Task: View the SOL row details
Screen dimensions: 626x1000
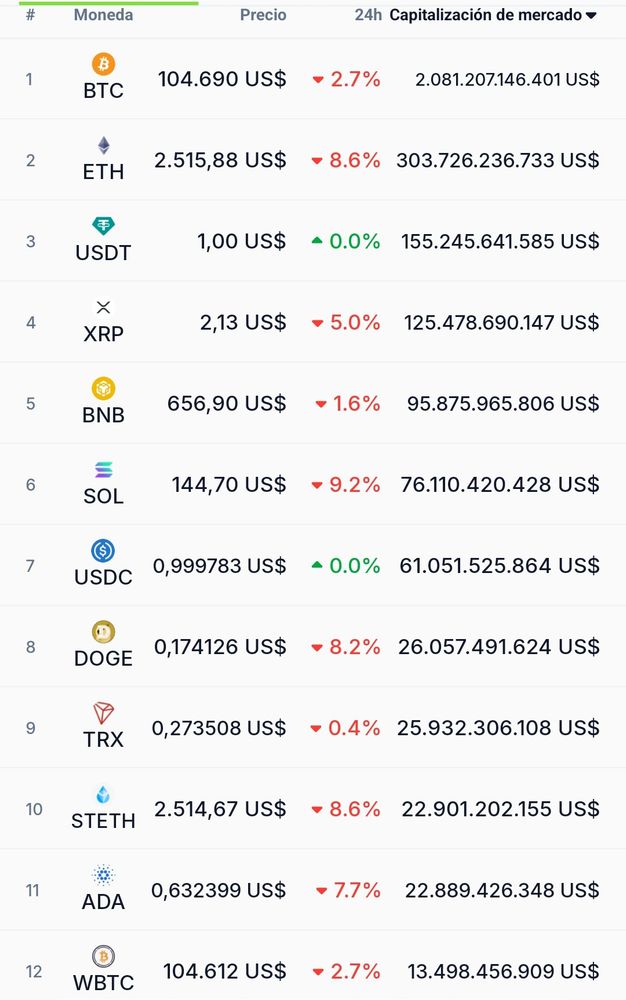Action: [104, 483]
